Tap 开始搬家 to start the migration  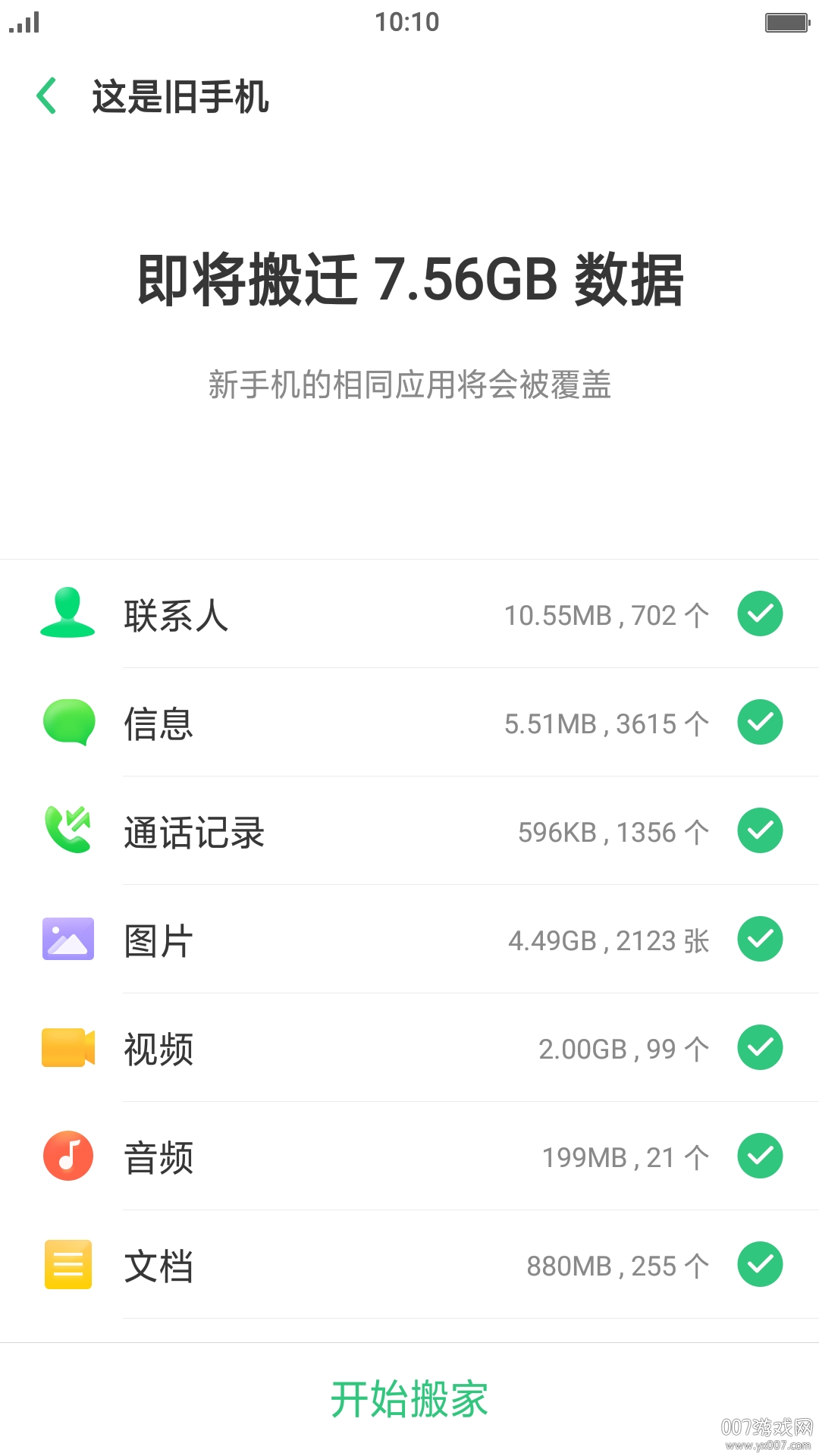409,1399
